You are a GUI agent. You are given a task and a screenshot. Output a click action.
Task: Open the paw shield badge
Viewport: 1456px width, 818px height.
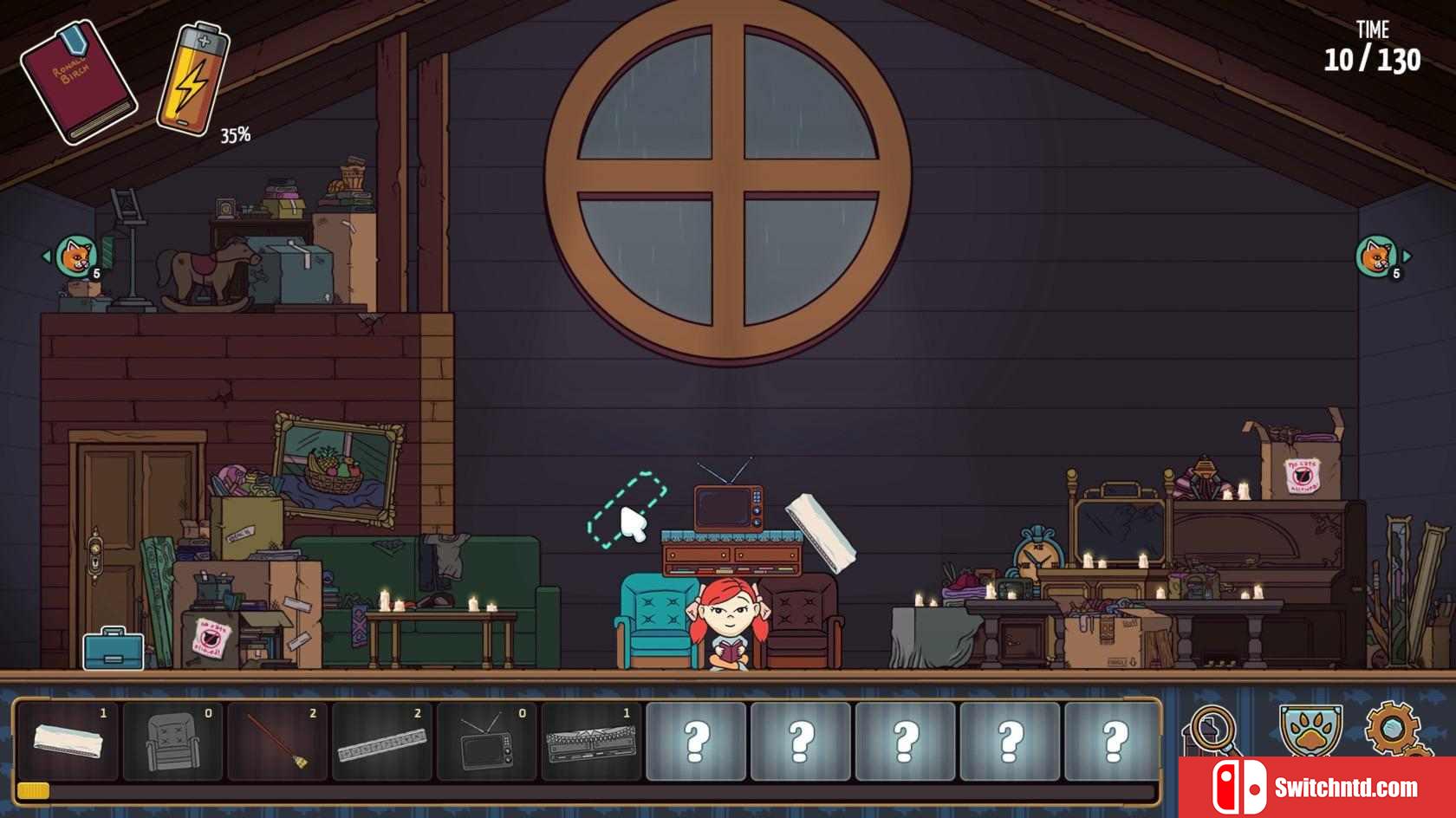(1310, 730)
